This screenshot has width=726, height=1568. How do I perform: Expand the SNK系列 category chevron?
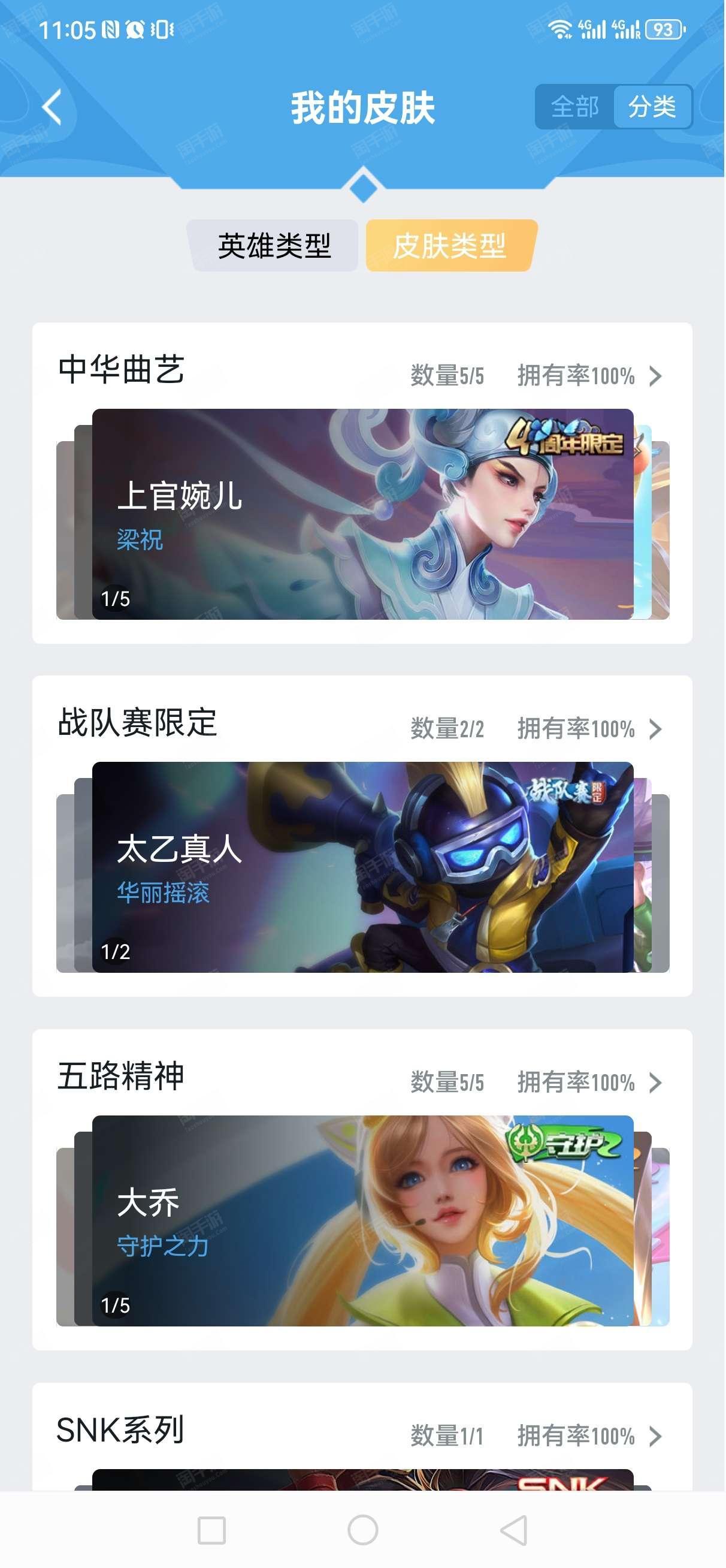(x=655, y=1437)
